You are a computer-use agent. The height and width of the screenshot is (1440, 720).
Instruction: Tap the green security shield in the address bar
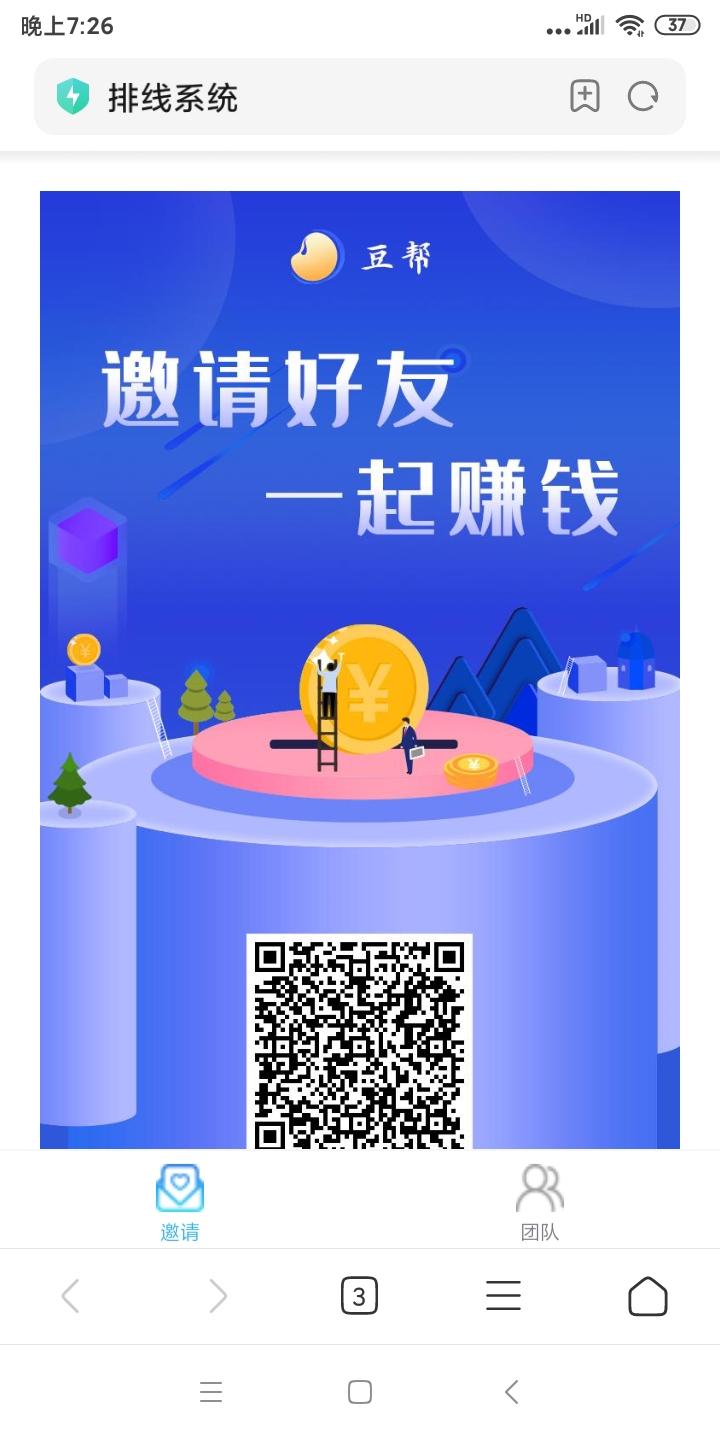click(75, 97)
